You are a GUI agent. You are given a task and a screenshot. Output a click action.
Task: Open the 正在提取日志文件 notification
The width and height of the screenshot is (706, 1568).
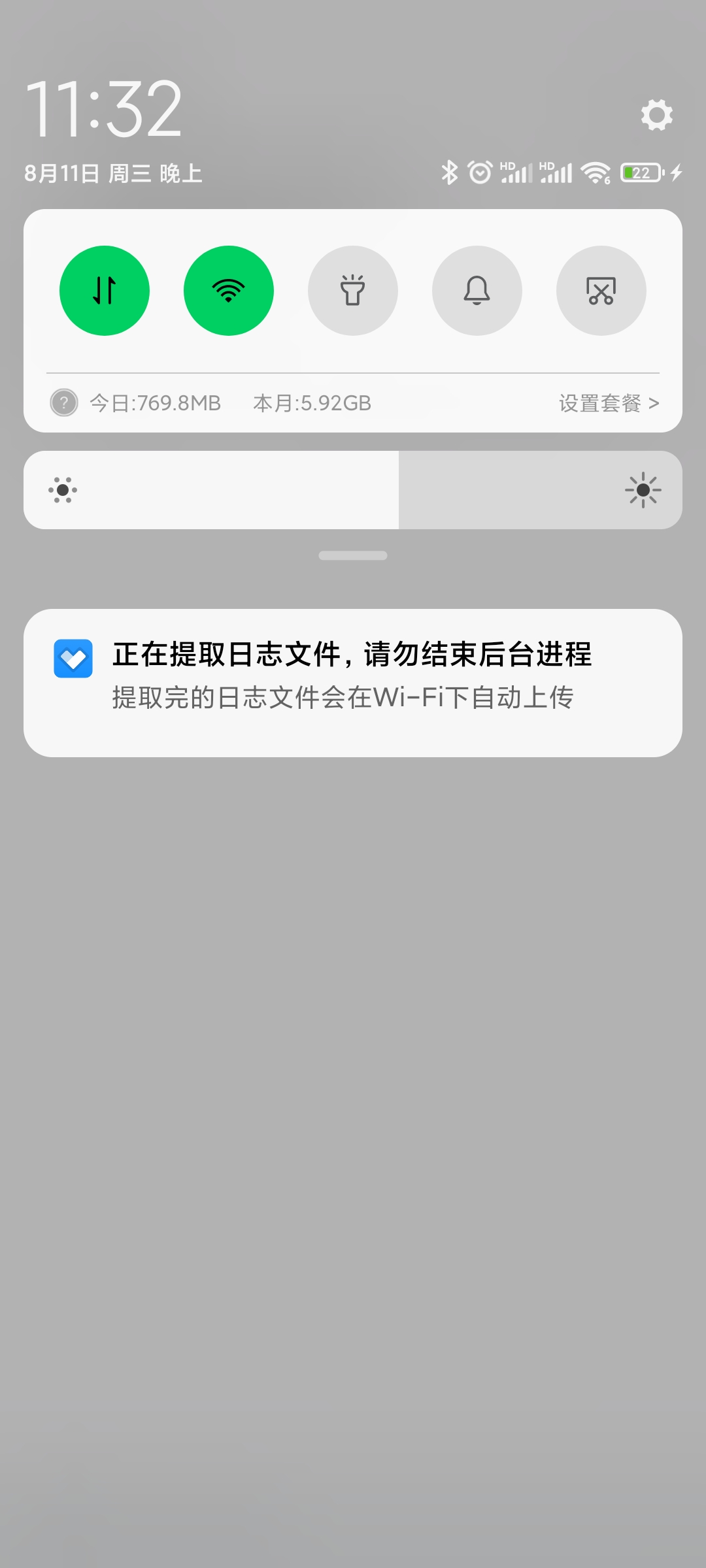[x=353, y=683]
